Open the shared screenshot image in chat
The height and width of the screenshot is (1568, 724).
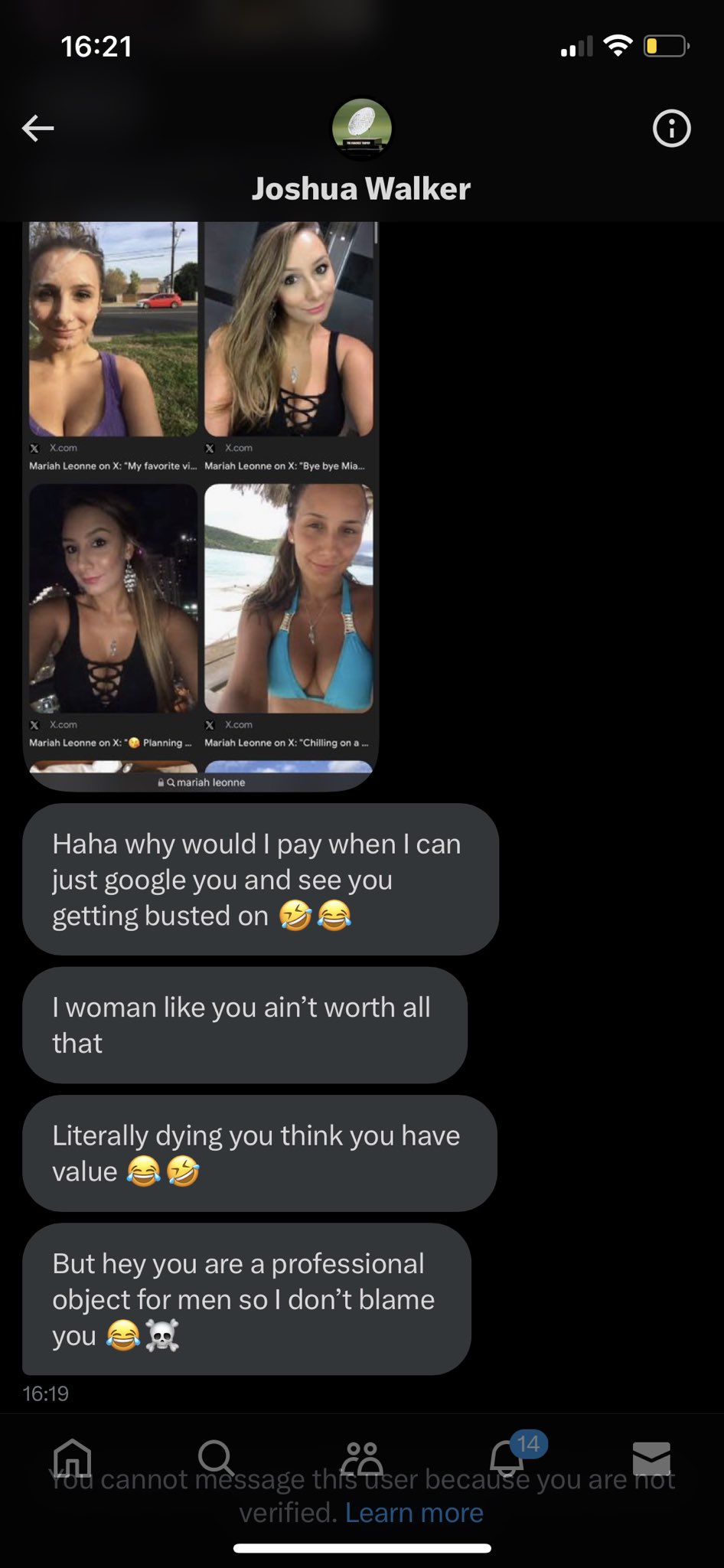click(201, 505)
